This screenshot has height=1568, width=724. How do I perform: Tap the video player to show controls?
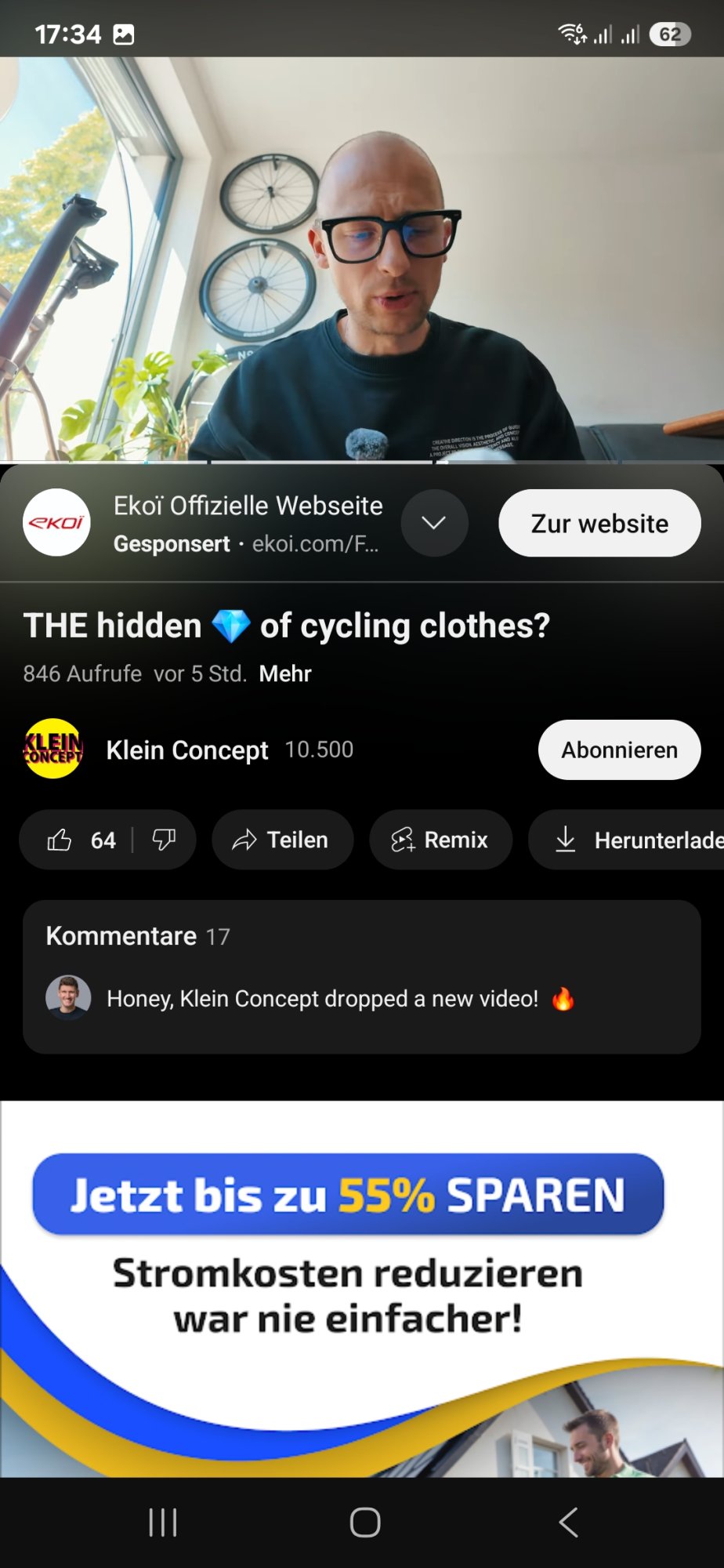tap(360, 259)
